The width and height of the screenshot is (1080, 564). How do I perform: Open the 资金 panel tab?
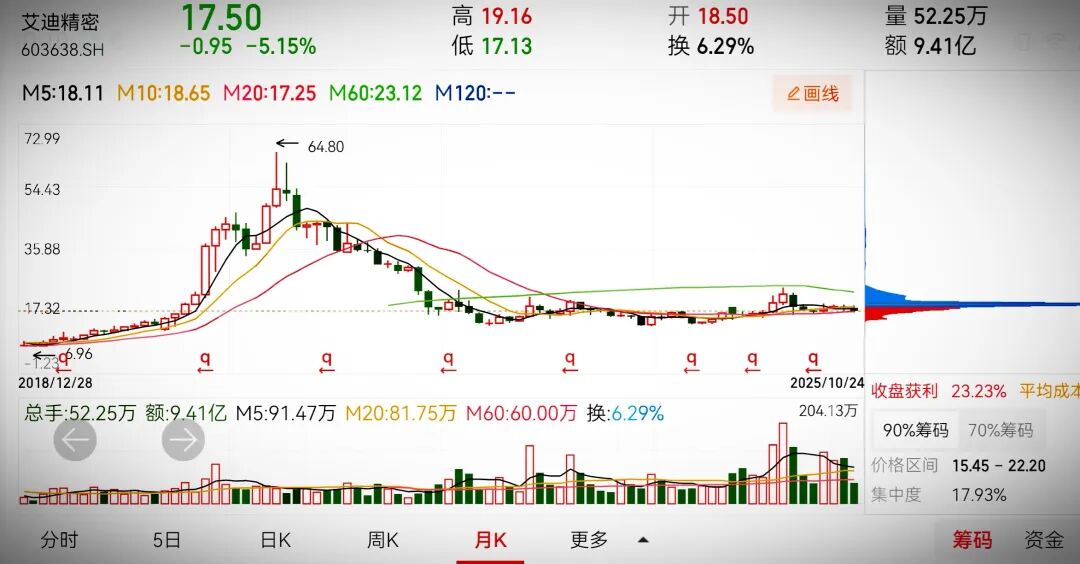click(x=1044, y=540)
